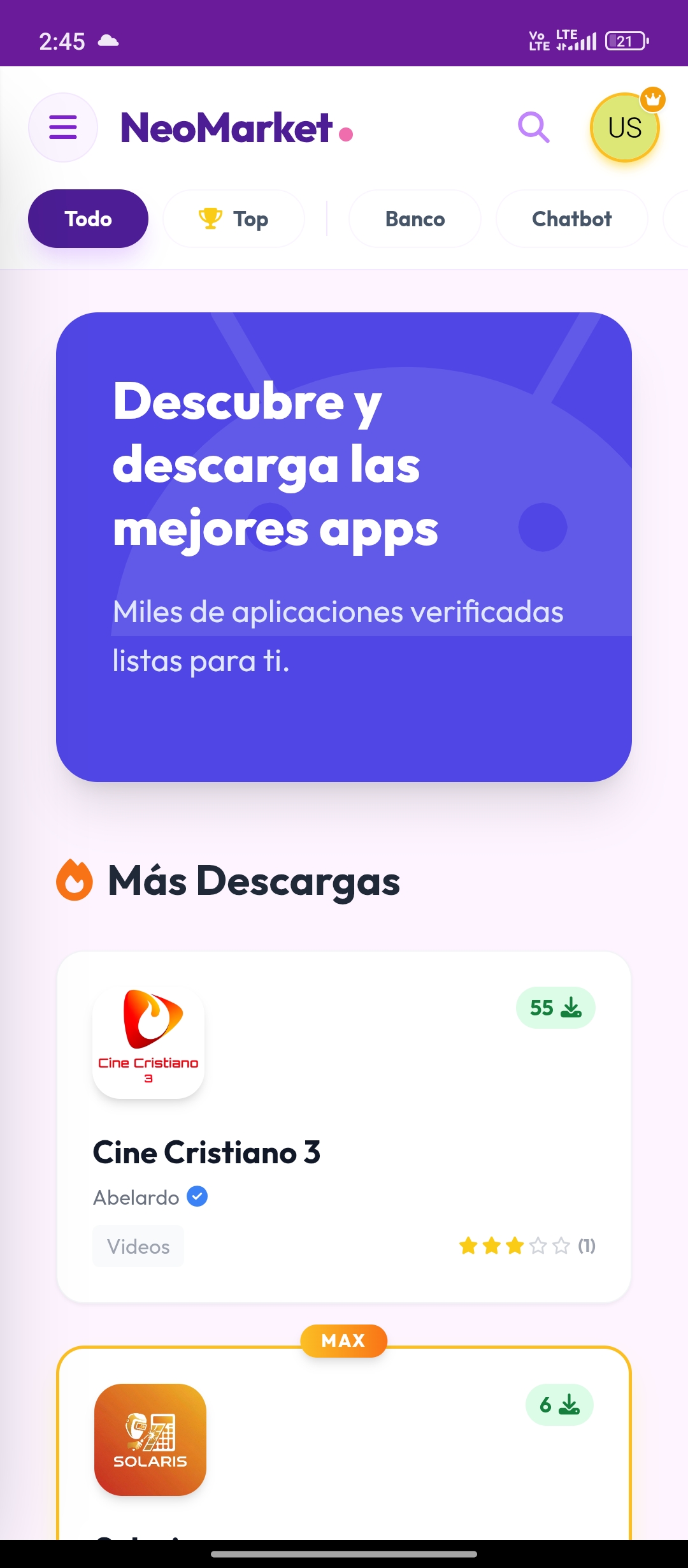Open the US profile avatar
This screenshot has width=688, height=1568.
(624, 127)
